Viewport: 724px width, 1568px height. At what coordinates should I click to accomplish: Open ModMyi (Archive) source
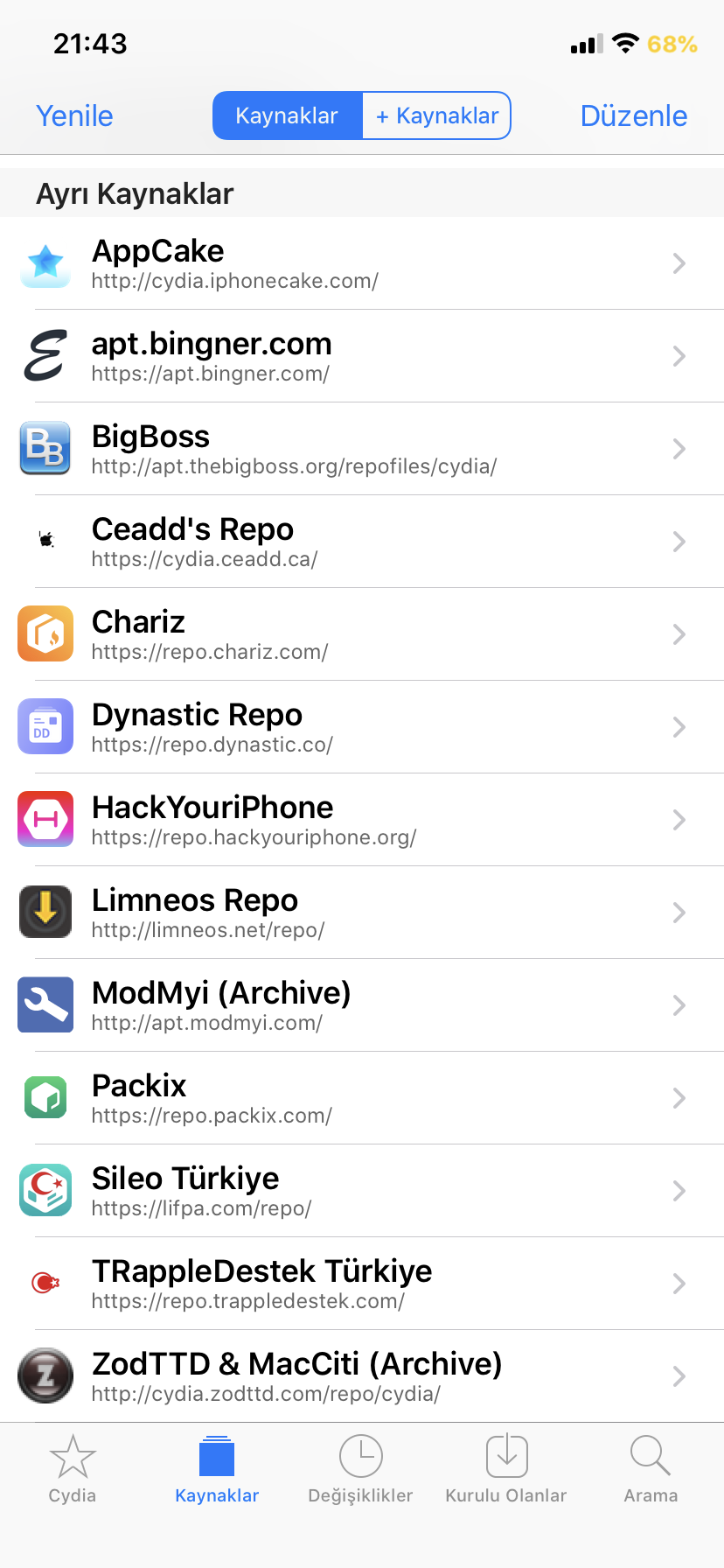[362, 1005]
